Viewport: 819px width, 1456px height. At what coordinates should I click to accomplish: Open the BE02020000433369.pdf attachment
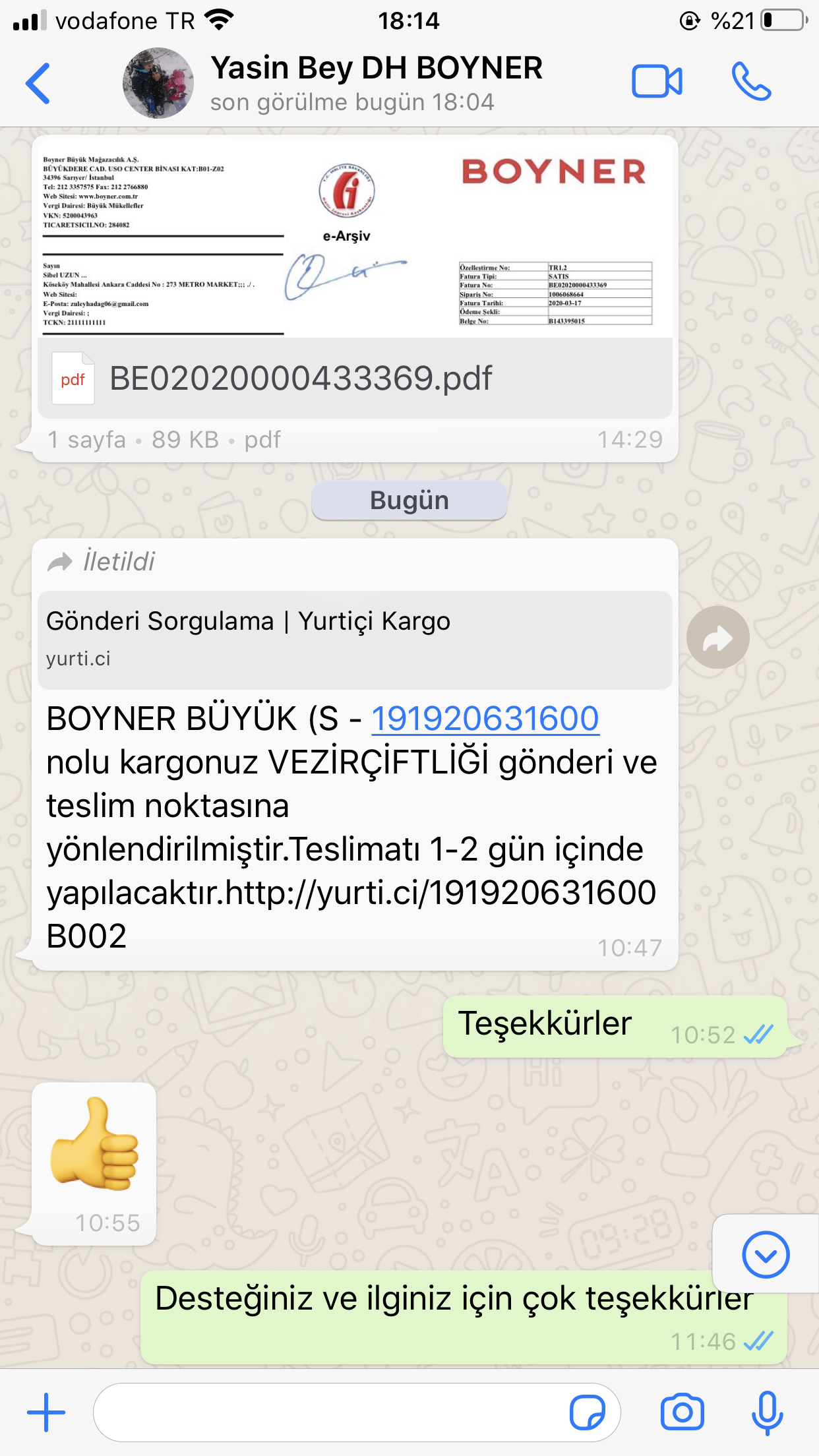tap(355, 279)
